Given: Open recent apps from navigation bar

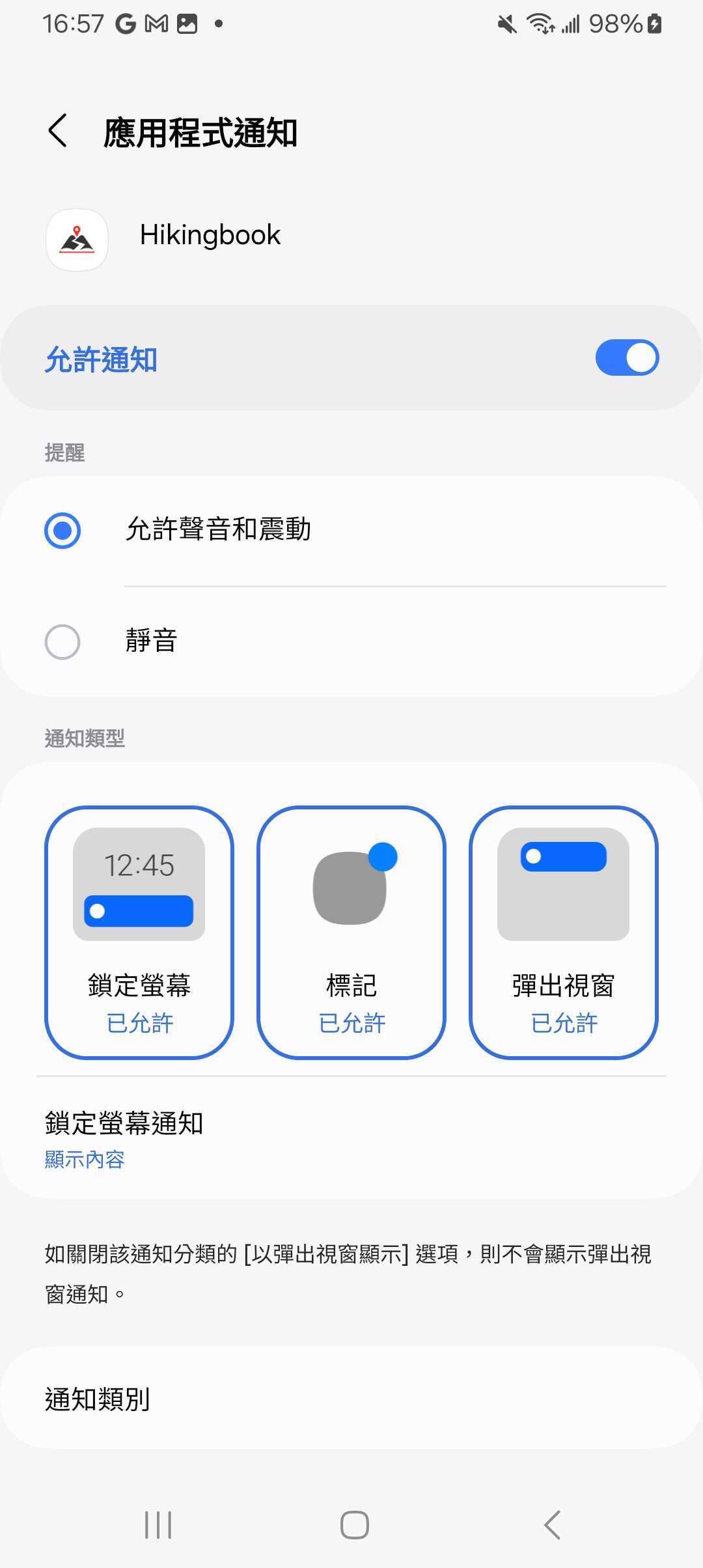Looking at the screenshot, I should click(x=158, y=1525).
